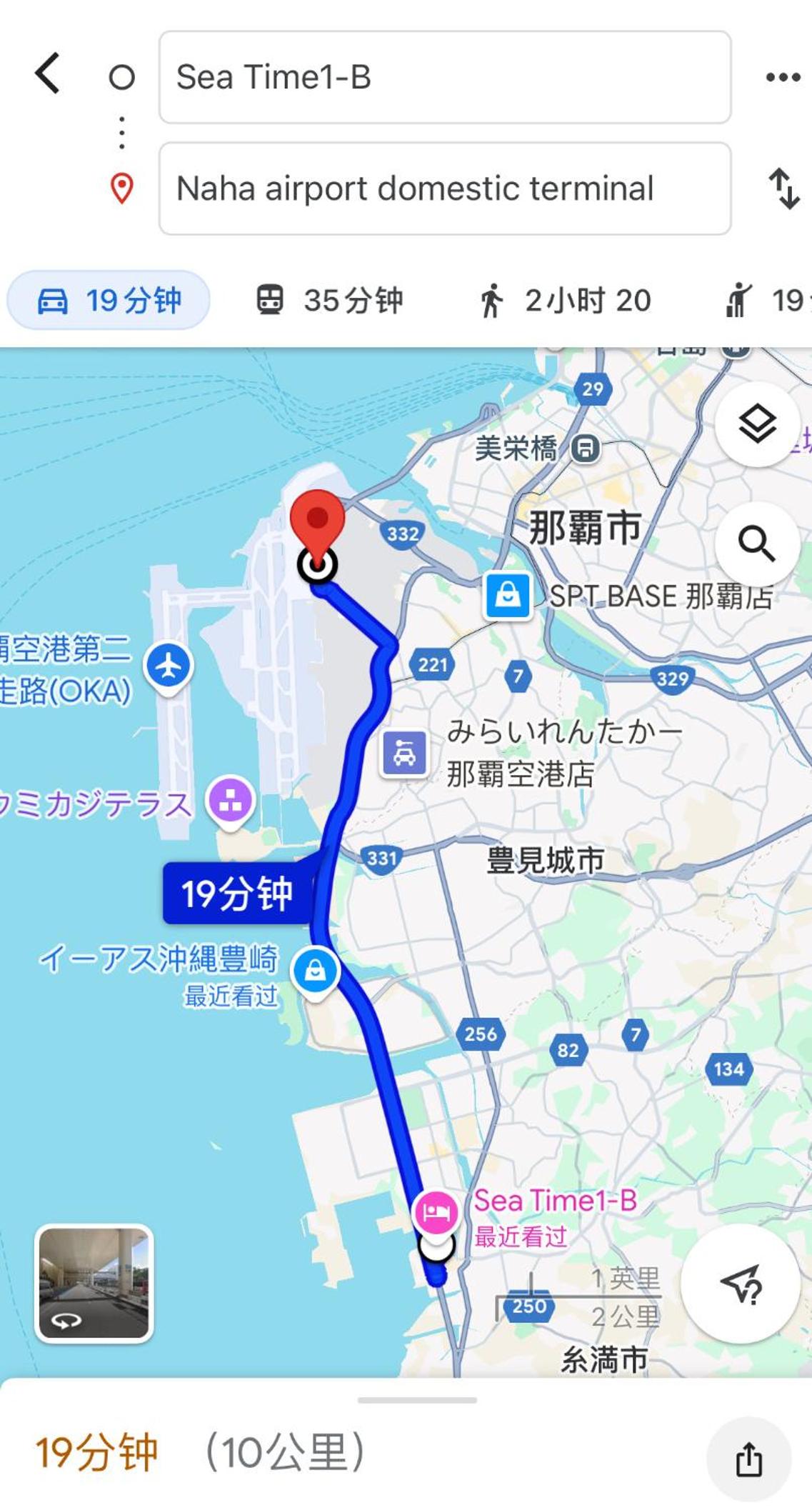
Task: Go back using the back arrow
Action: tap(48, 74)
